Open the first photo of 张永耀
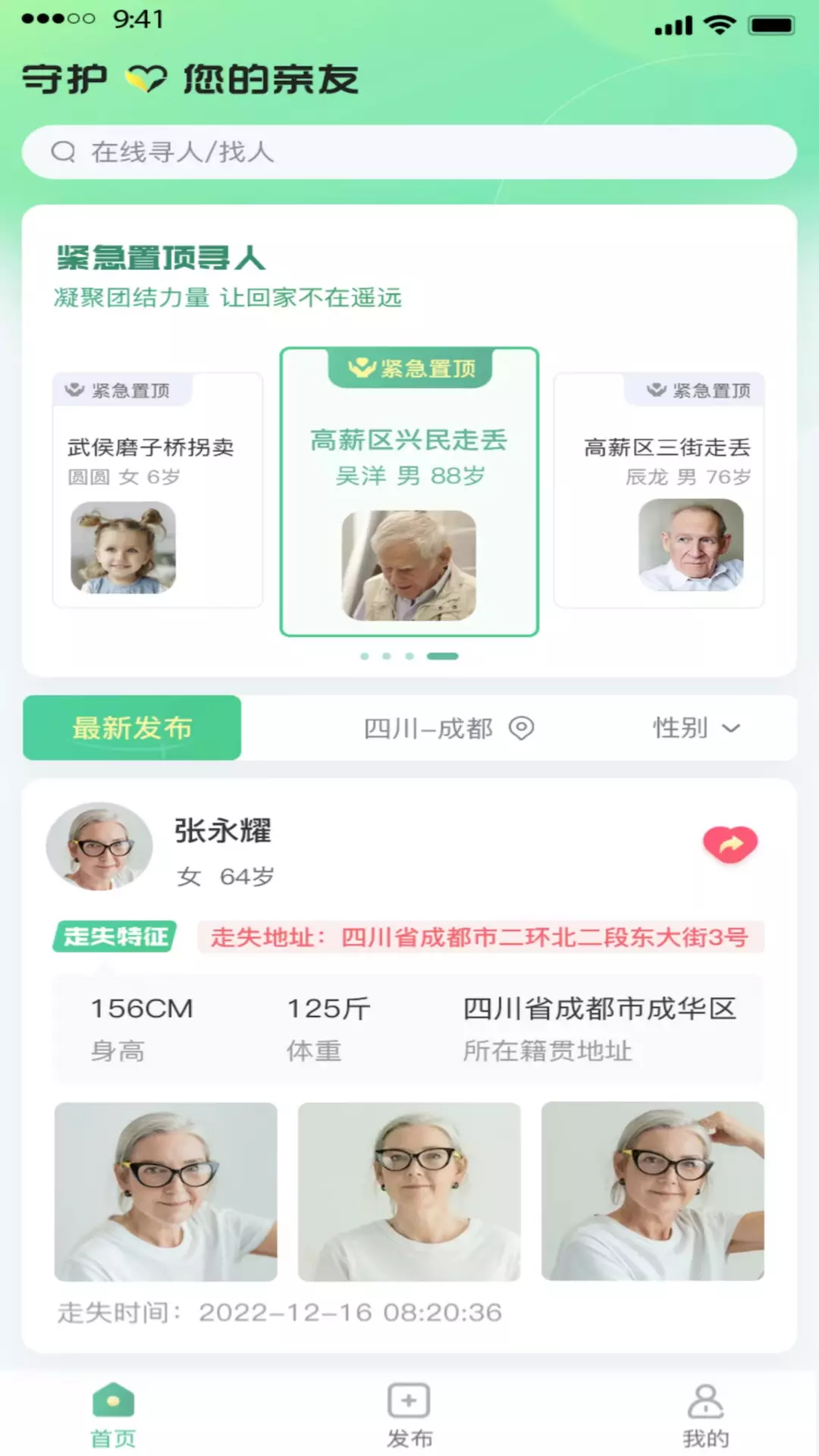 [166, 1192]
